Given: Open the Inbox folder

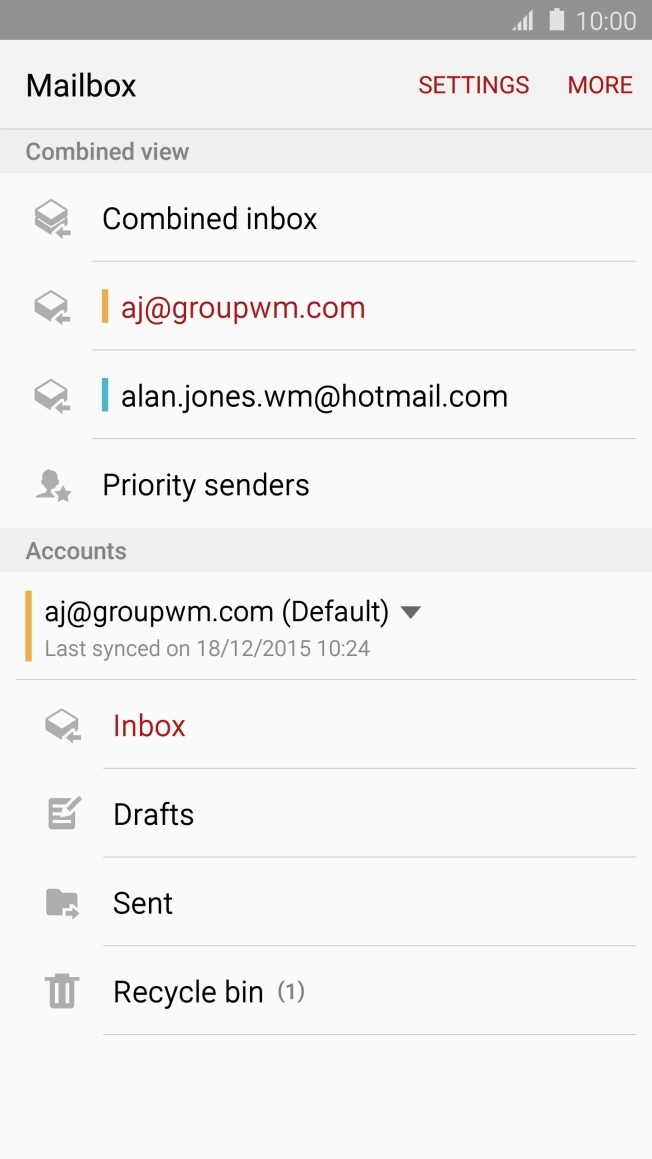Looking at the screenshot, I should tap(150, 726).
